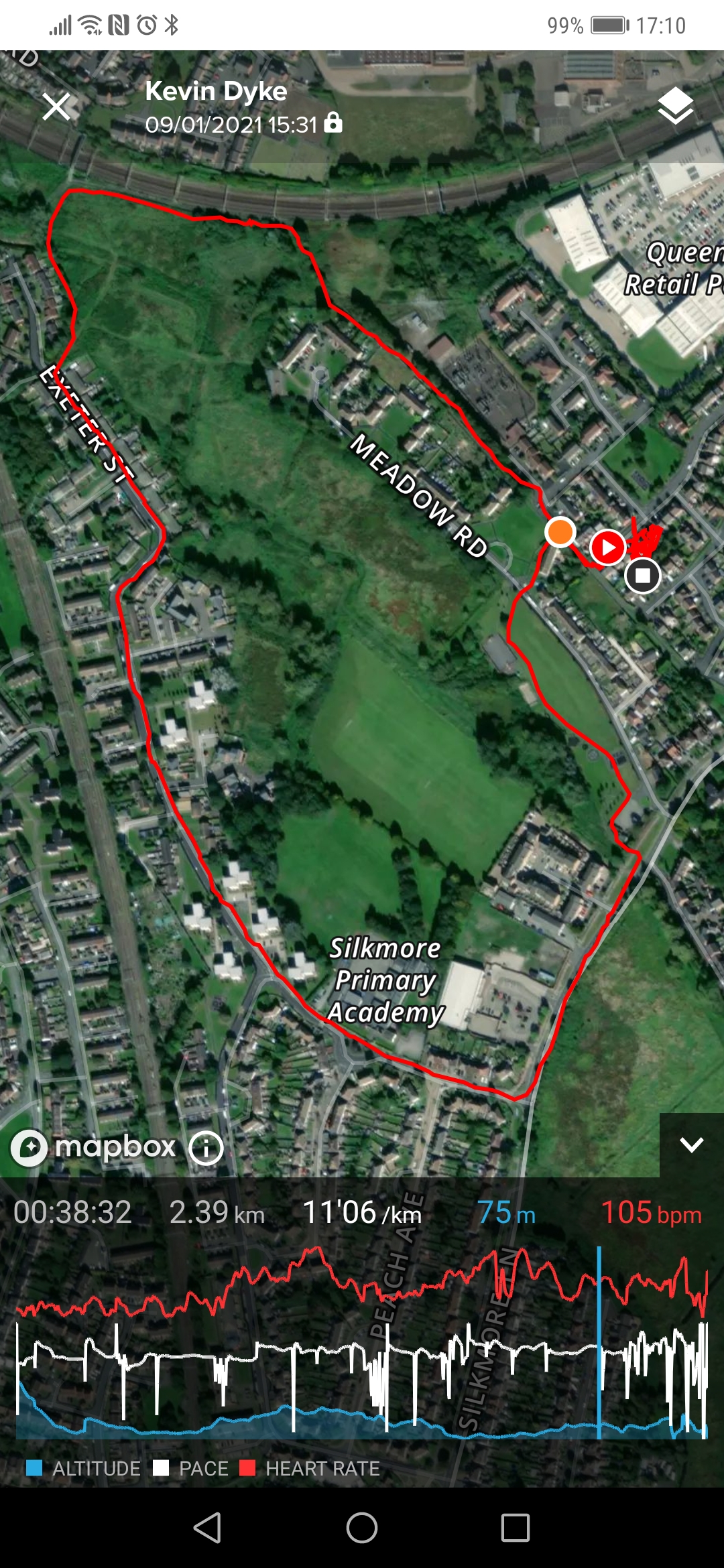
Task: Tap the blue cursor line on the graph
Action: [x=599, y=1342]
